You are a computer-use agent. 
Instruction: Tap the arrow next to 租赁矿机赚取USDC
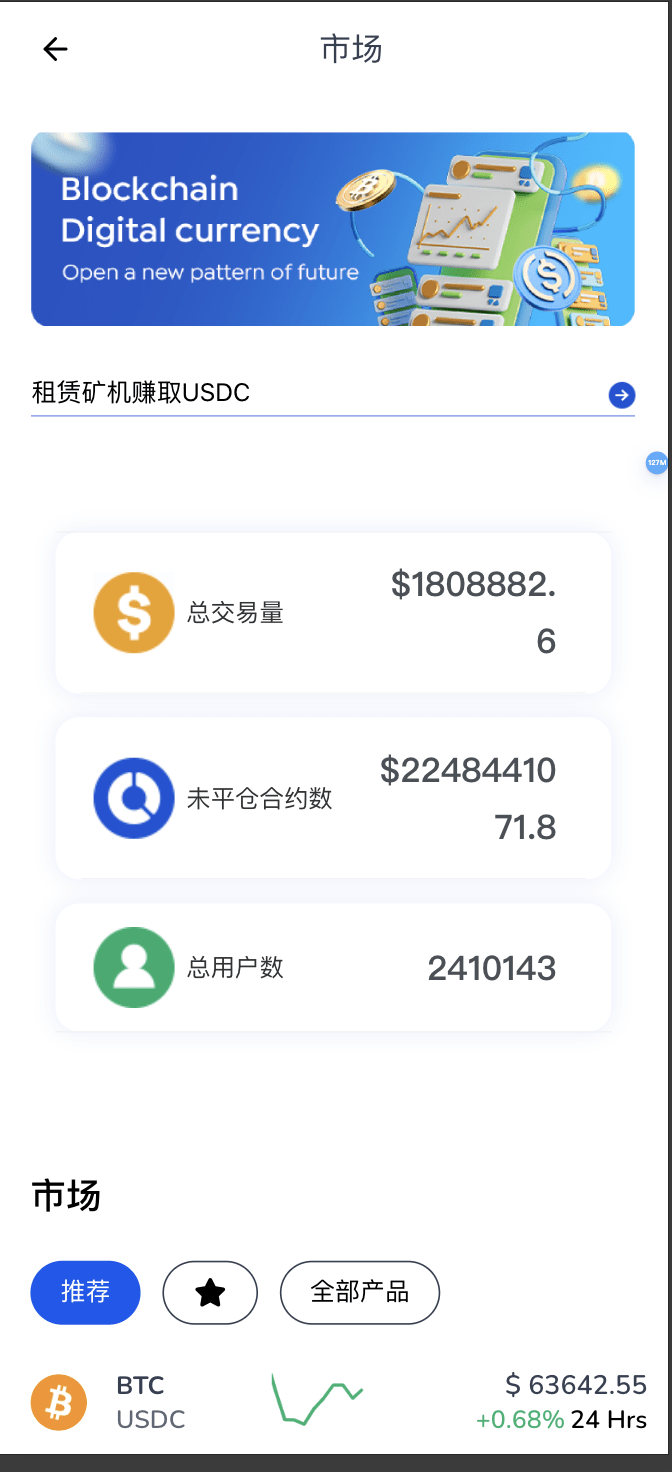(622, 395)
